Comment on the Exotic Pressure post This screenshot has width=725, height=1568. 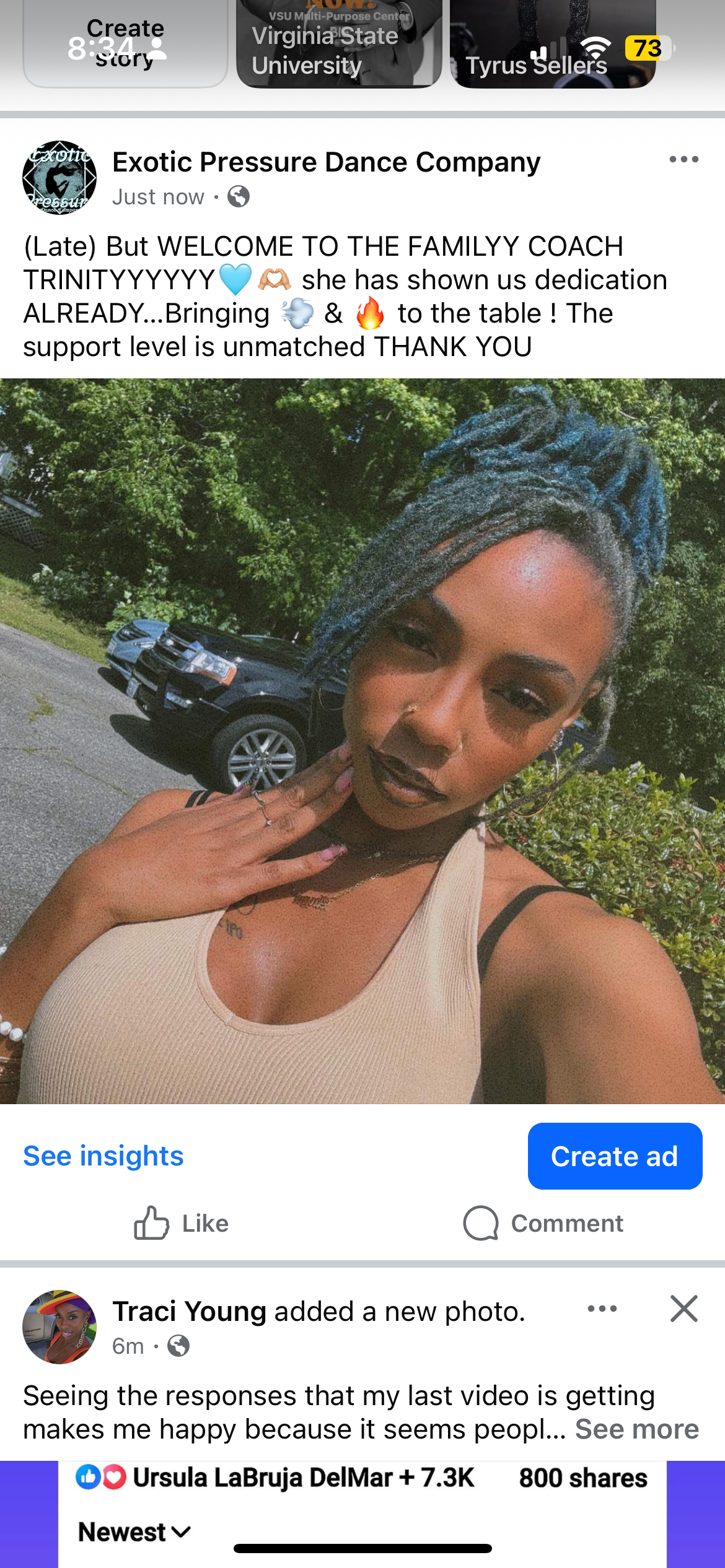tap(543, 1223)
